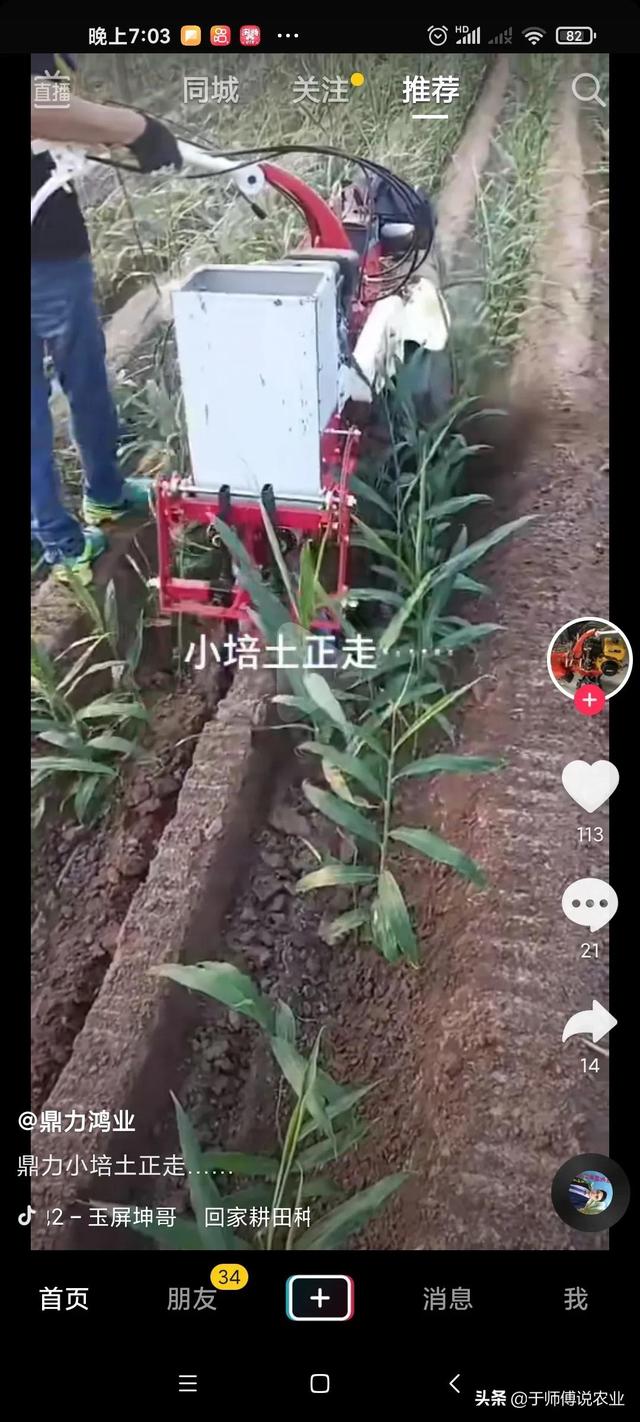The image size is (640, 1422).
Task: Share this video with the arrow icon
Action: pyautogui.click(x=590, y=1023)
